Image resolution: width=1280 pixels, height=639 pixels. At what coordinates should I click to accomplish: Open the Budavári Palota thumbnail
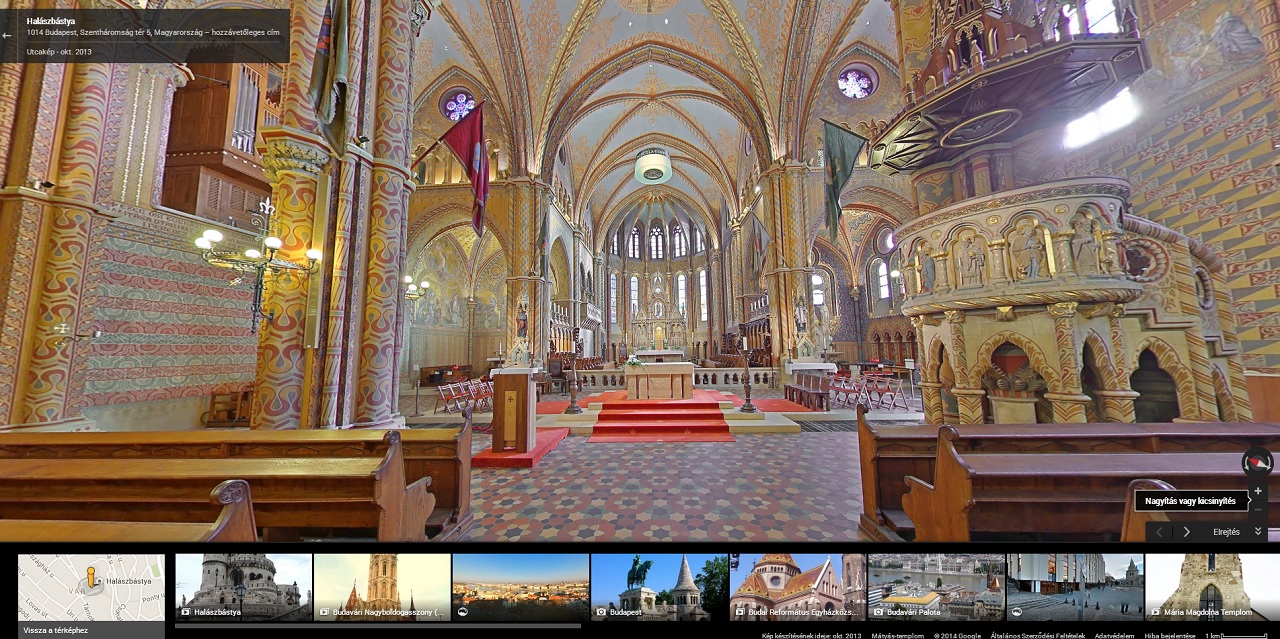[x=936, y=587]
